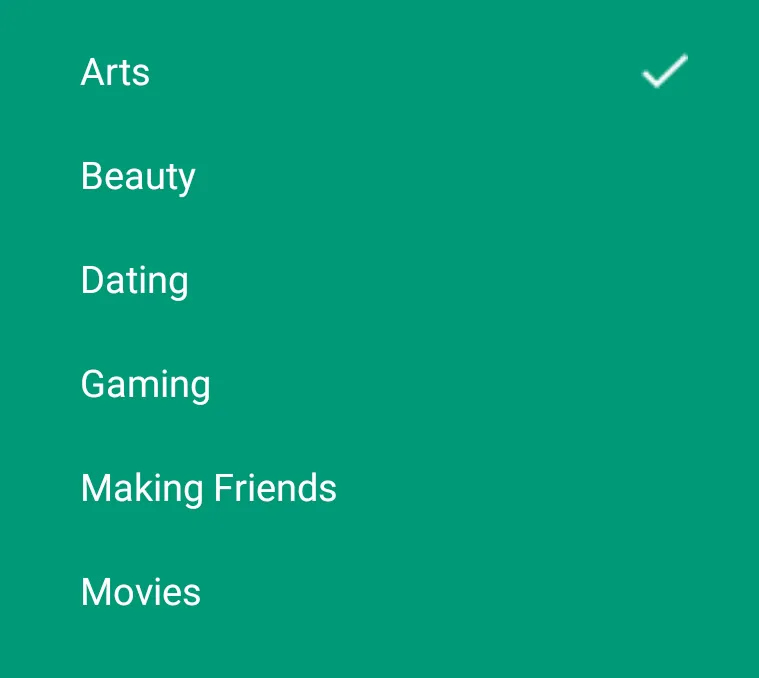This screenshot has height=678, width=759.
Task: Select the Making Friends option
Action: click(208, 488)
